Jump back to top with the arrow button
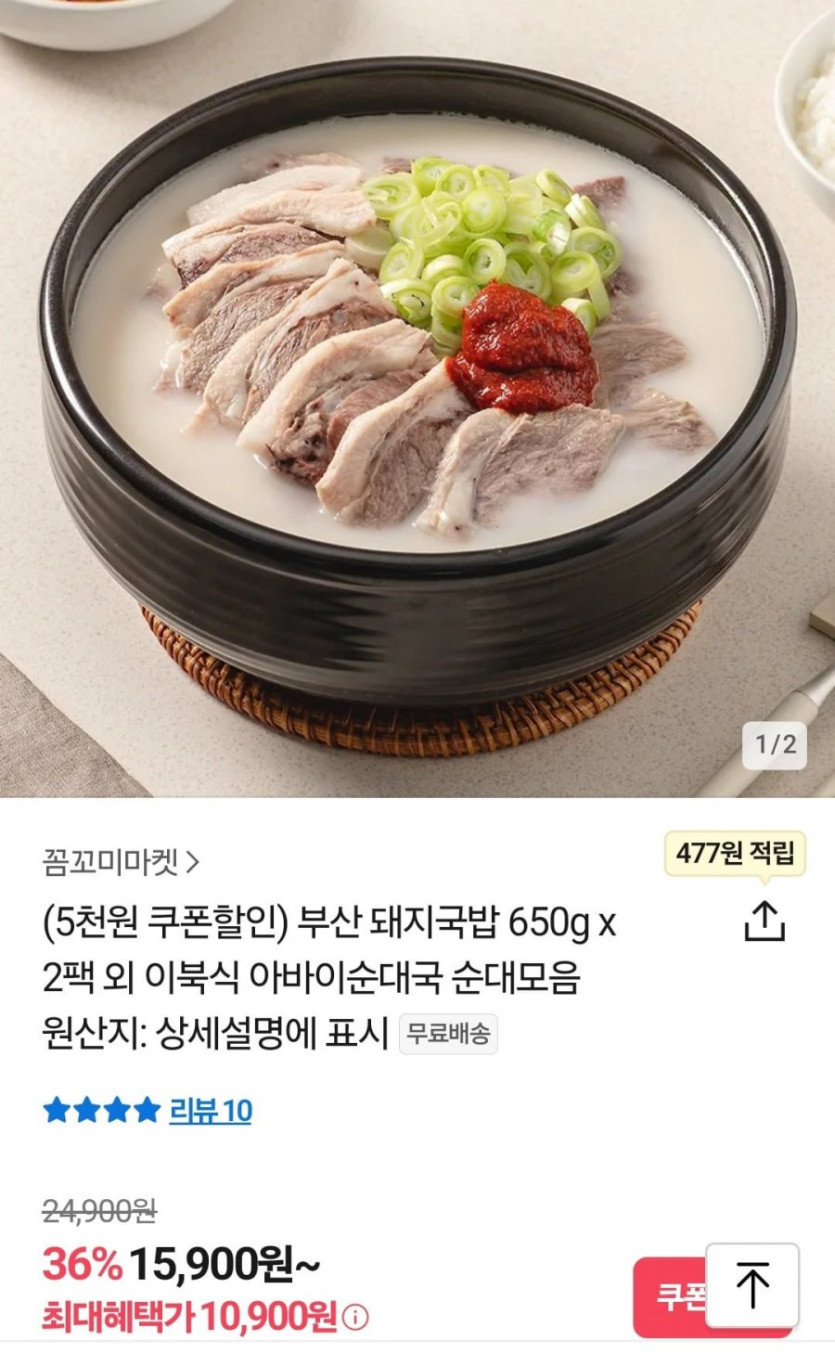Viewport: 835px width, 1353px height. coord(752,1285)
